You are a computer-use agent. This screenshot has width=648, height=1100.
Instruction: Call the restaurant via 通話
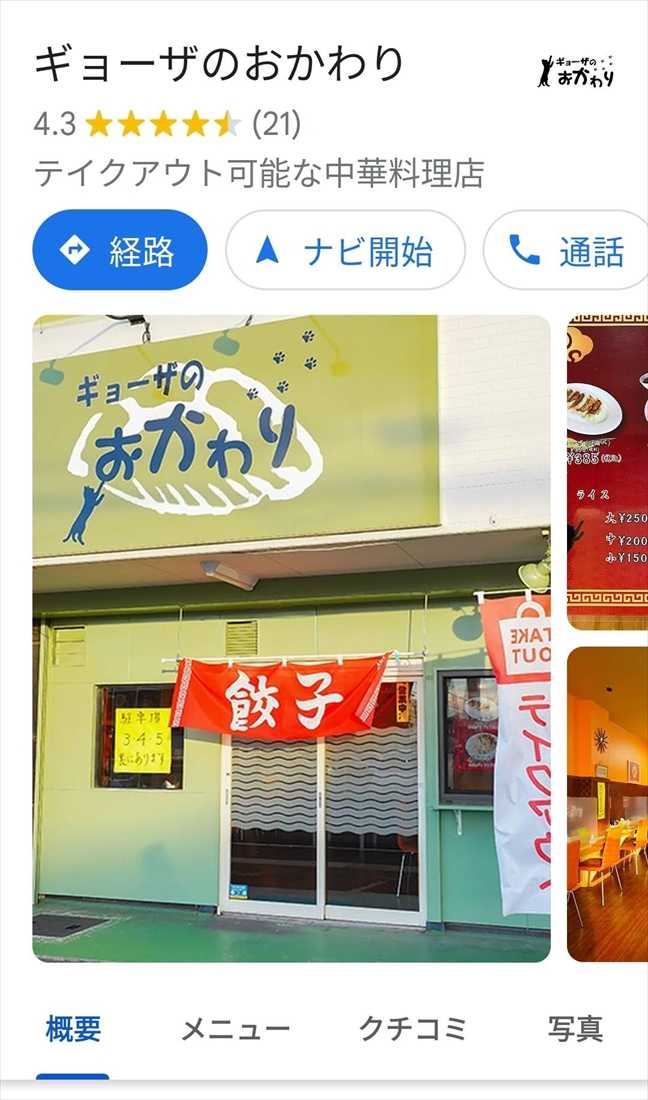[x=567, y=250]
